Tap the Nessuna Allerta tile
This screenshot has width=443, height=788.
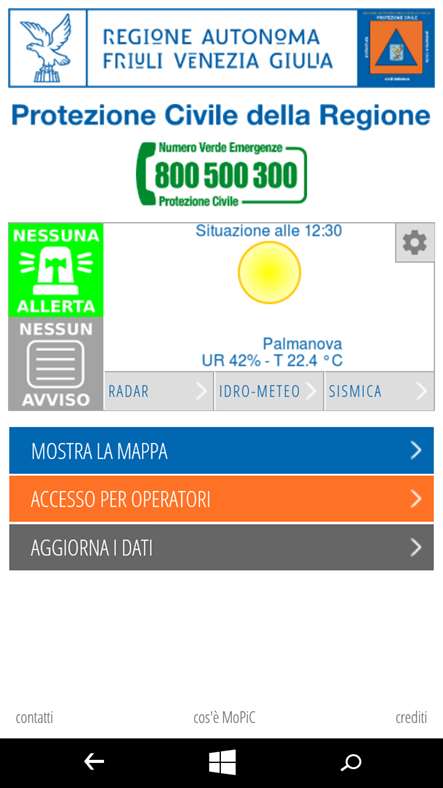coord(56,270)
